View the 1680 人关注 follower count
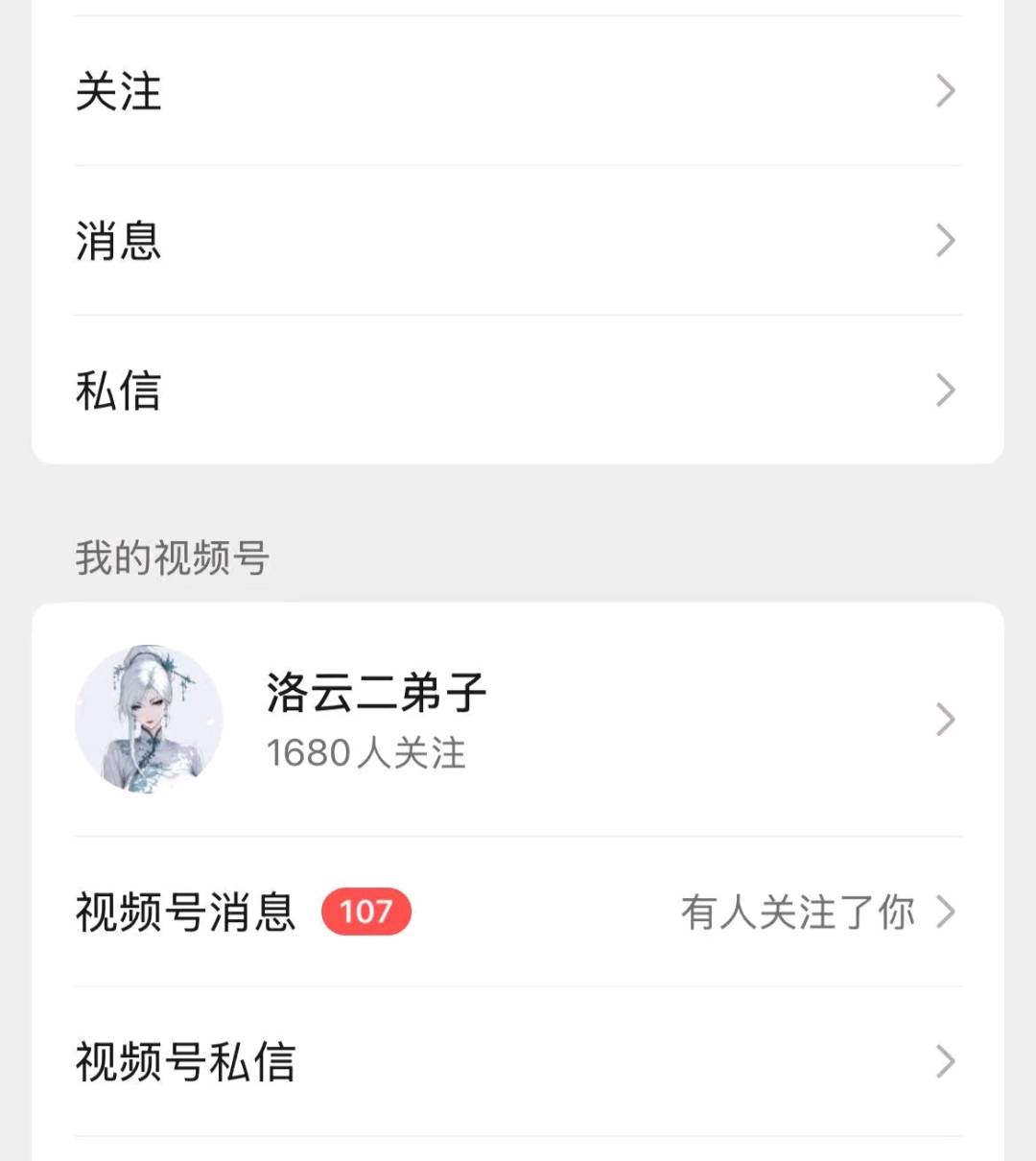 [367, 753]
